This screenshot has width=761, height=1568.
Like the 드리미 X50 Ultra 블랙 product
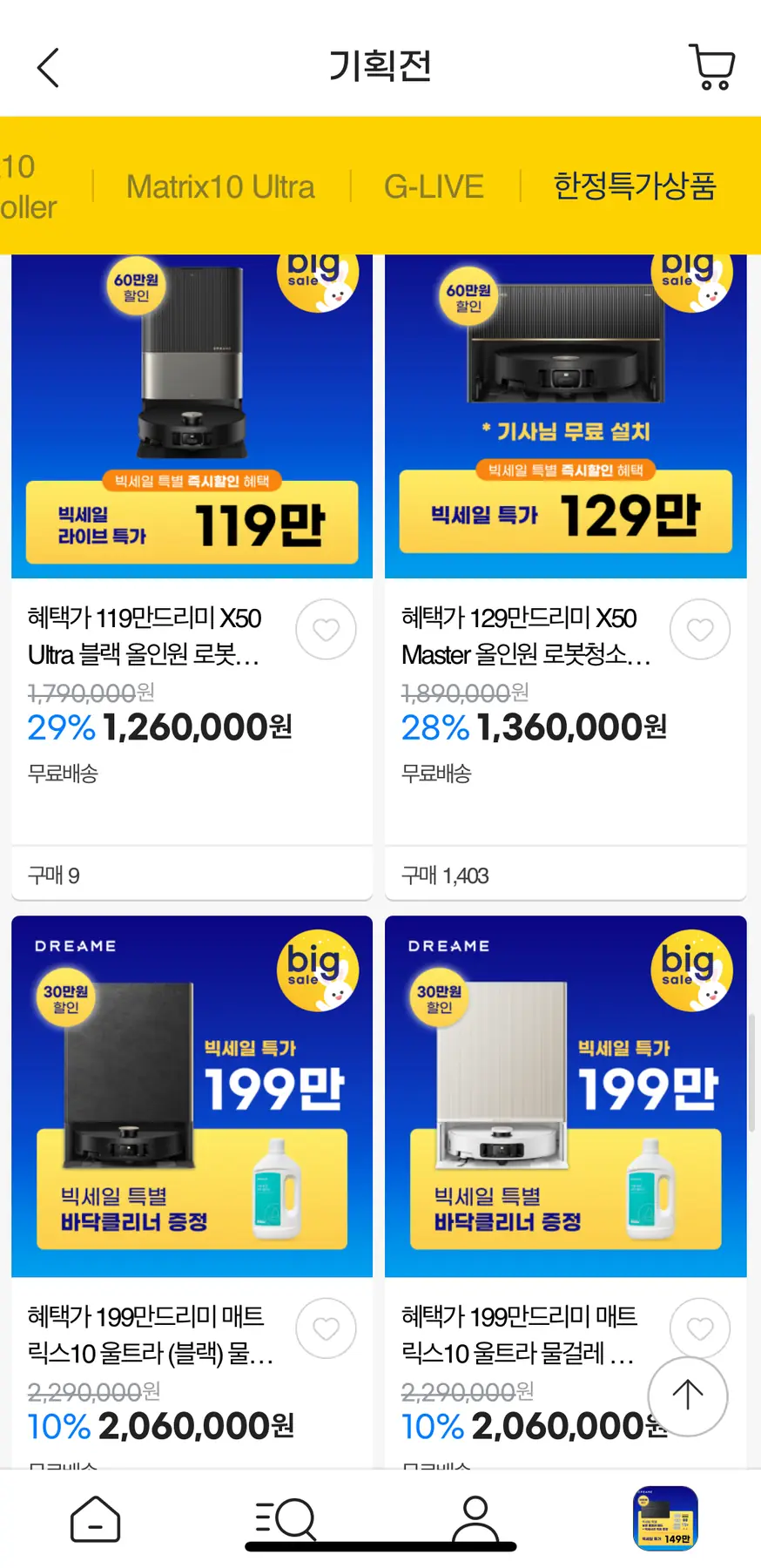click(x=326, y=629)
